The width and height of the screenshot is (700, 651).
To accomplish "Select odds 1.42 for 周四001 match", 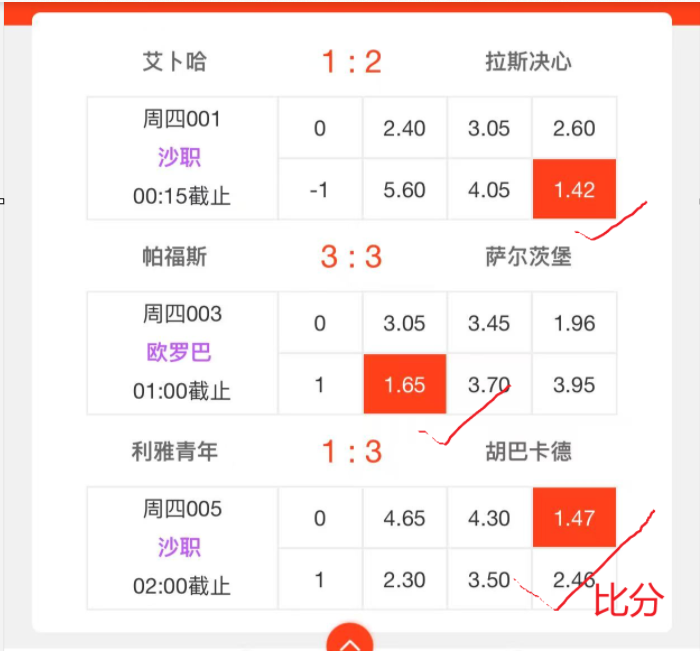I will pyautogui.click(x=574, y=189).
